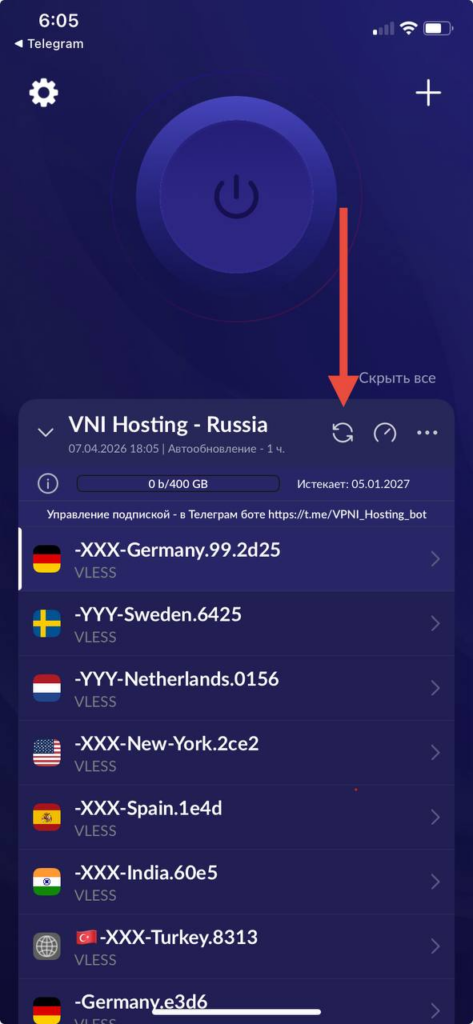Add a new subscription with plus icon
The height and width of the screenshot is (1024, 473).
[429, 93]
